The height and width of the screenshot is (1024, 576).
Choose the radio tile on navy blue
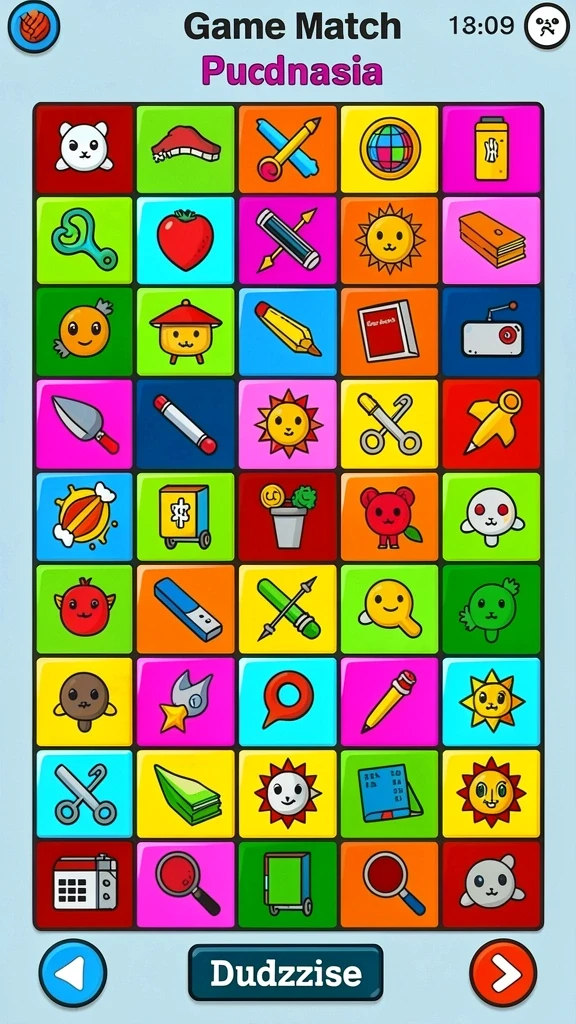[x=492, y=332]
